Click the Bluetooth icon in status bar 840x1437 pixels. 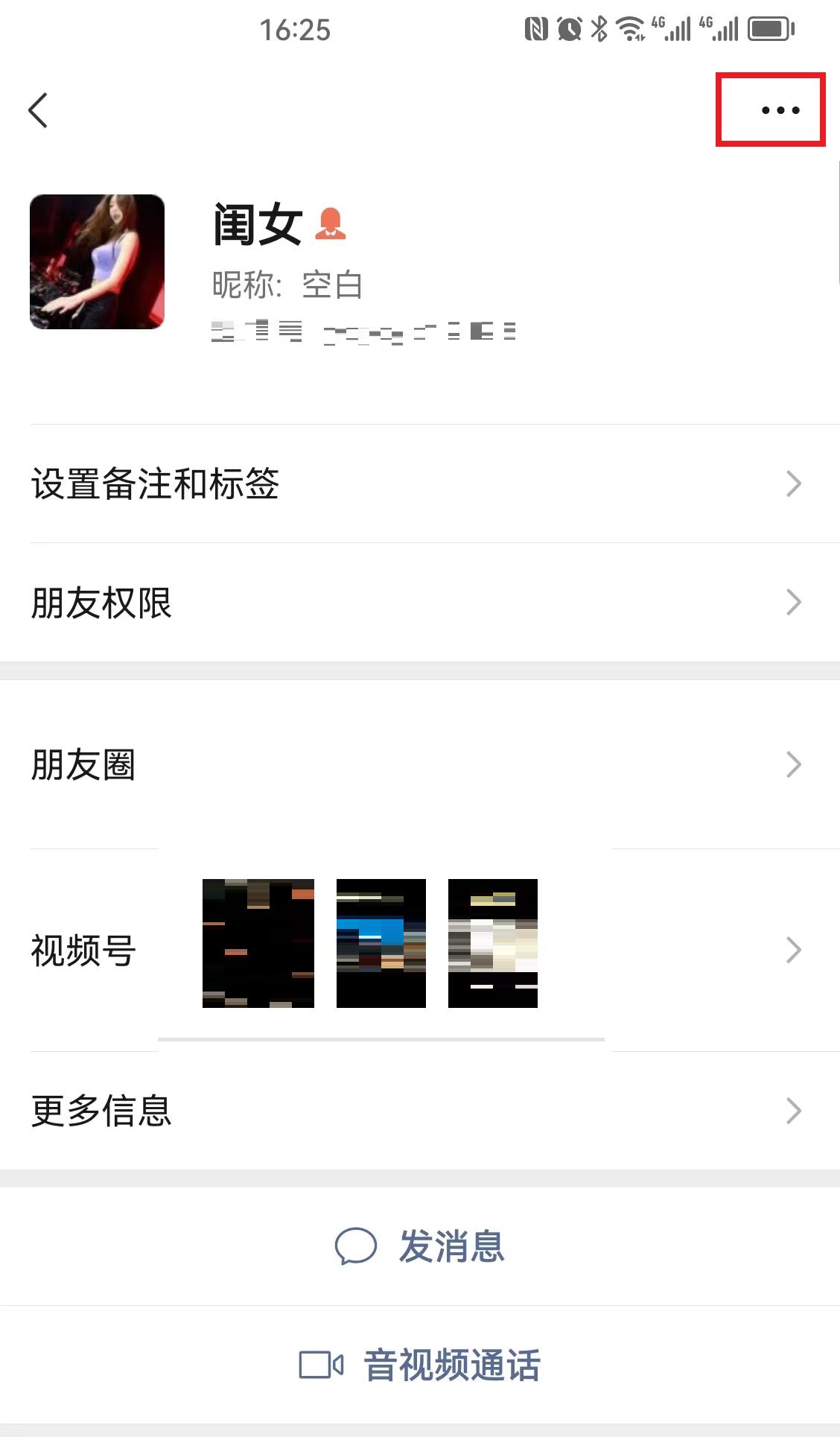(598, 28)
